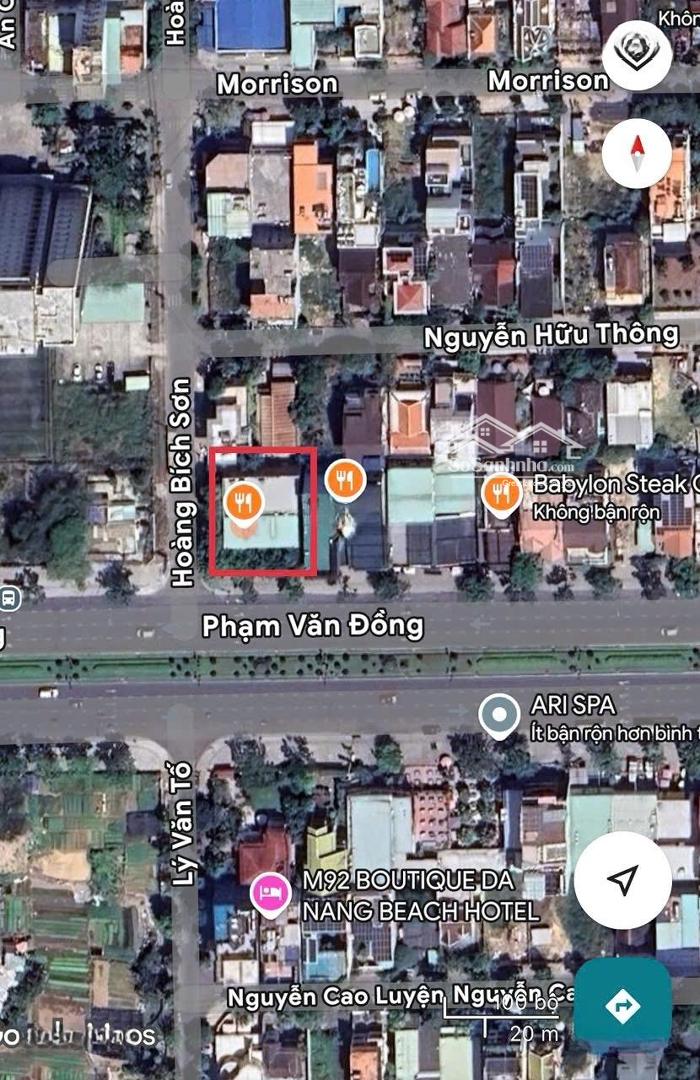Viewport: 700px width, 1080px height.
Task: Center map on my current location
Action: tap(622, 880)
